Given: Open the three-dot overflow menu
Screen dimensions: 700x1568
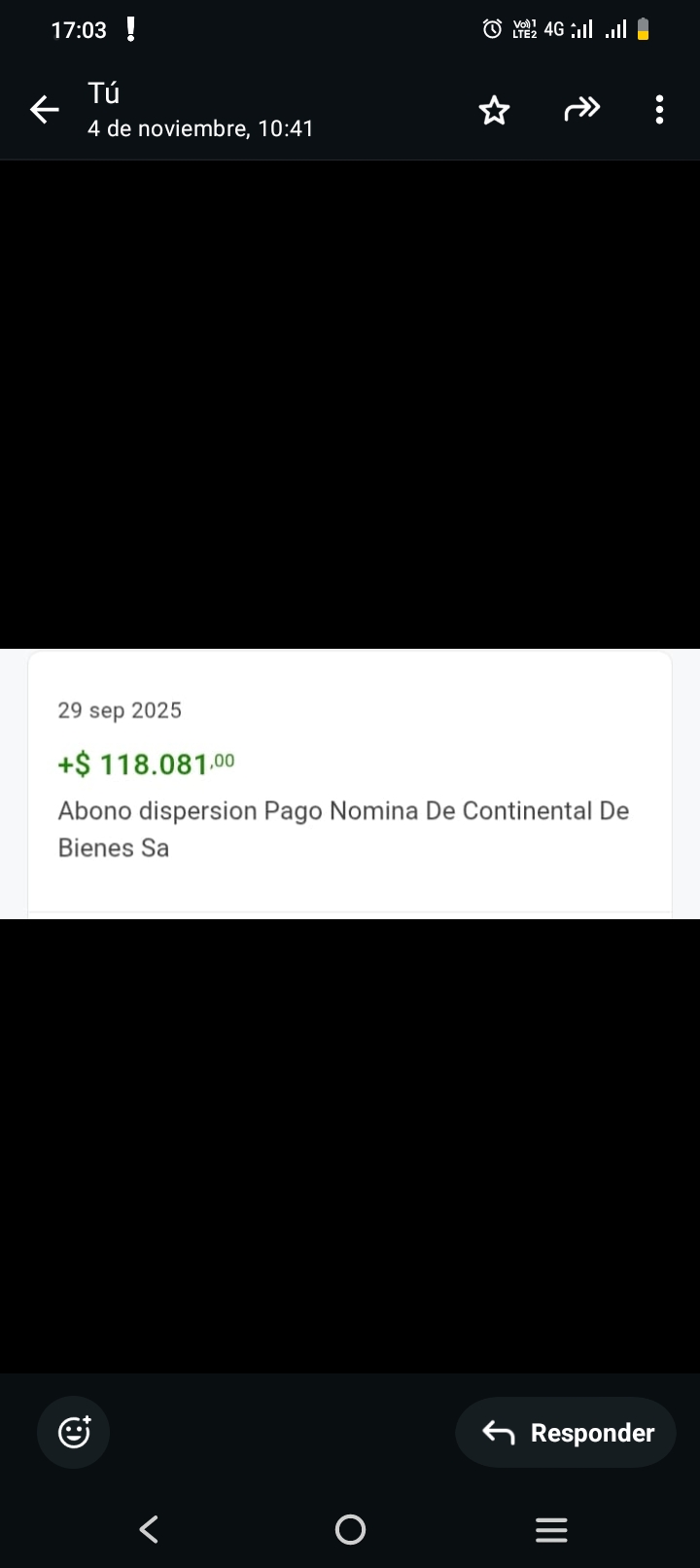Looking at the screenshot, I should 659,109.
